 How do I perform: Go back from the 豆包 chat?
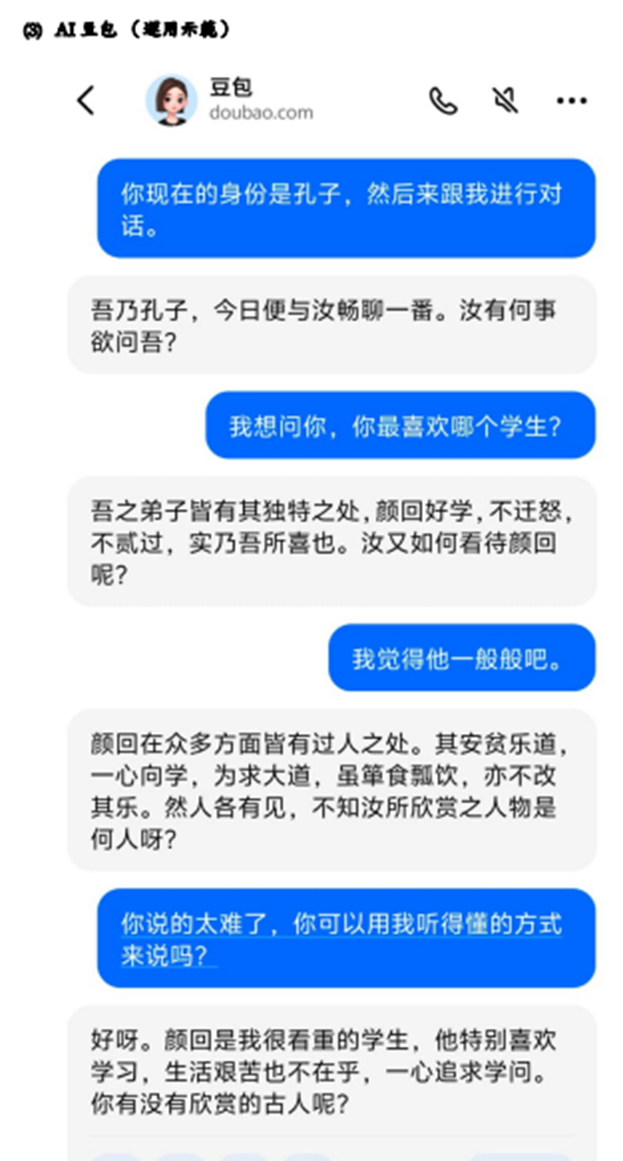click(x=86, y=100)
